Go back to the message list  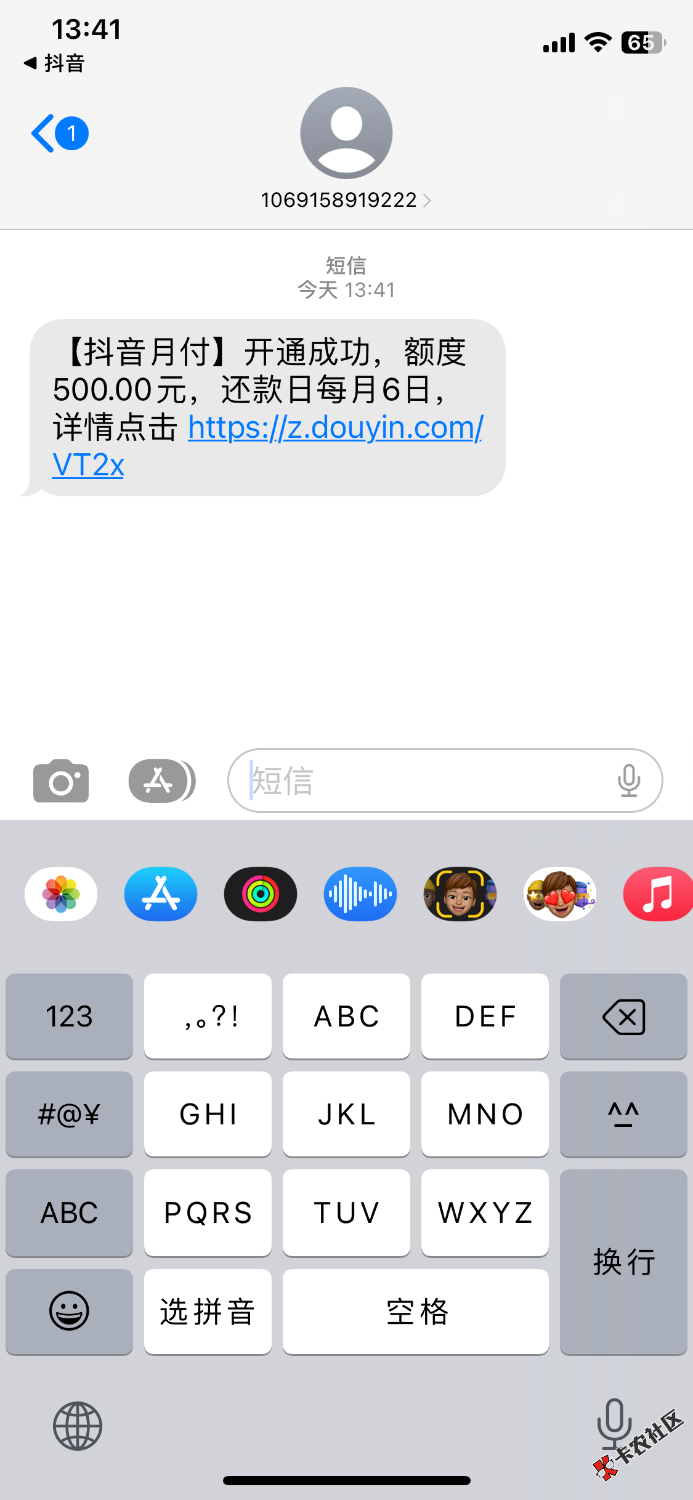[x=58, y=133]
